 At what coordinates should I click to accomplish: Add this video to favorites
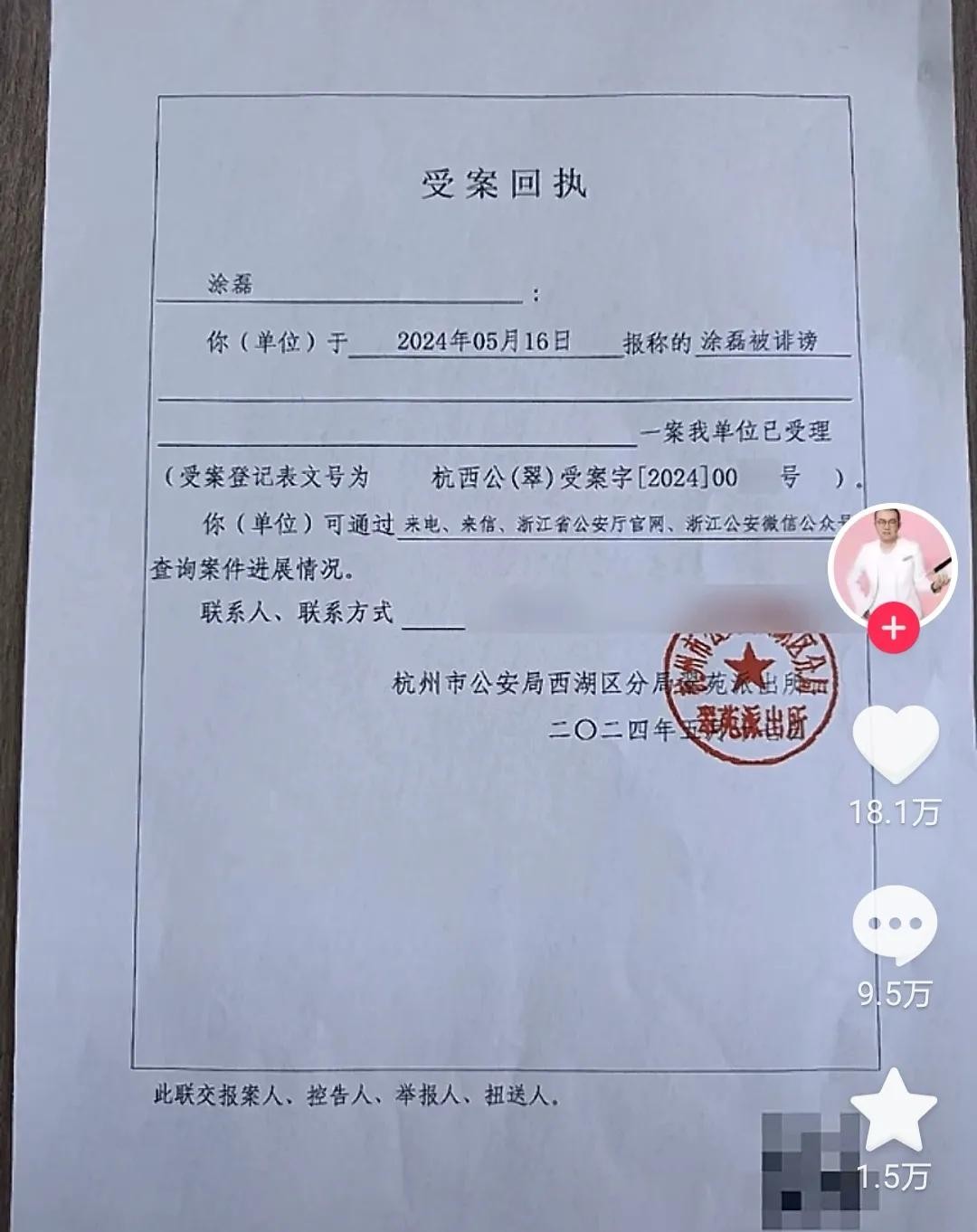[x=895, y=1111]
